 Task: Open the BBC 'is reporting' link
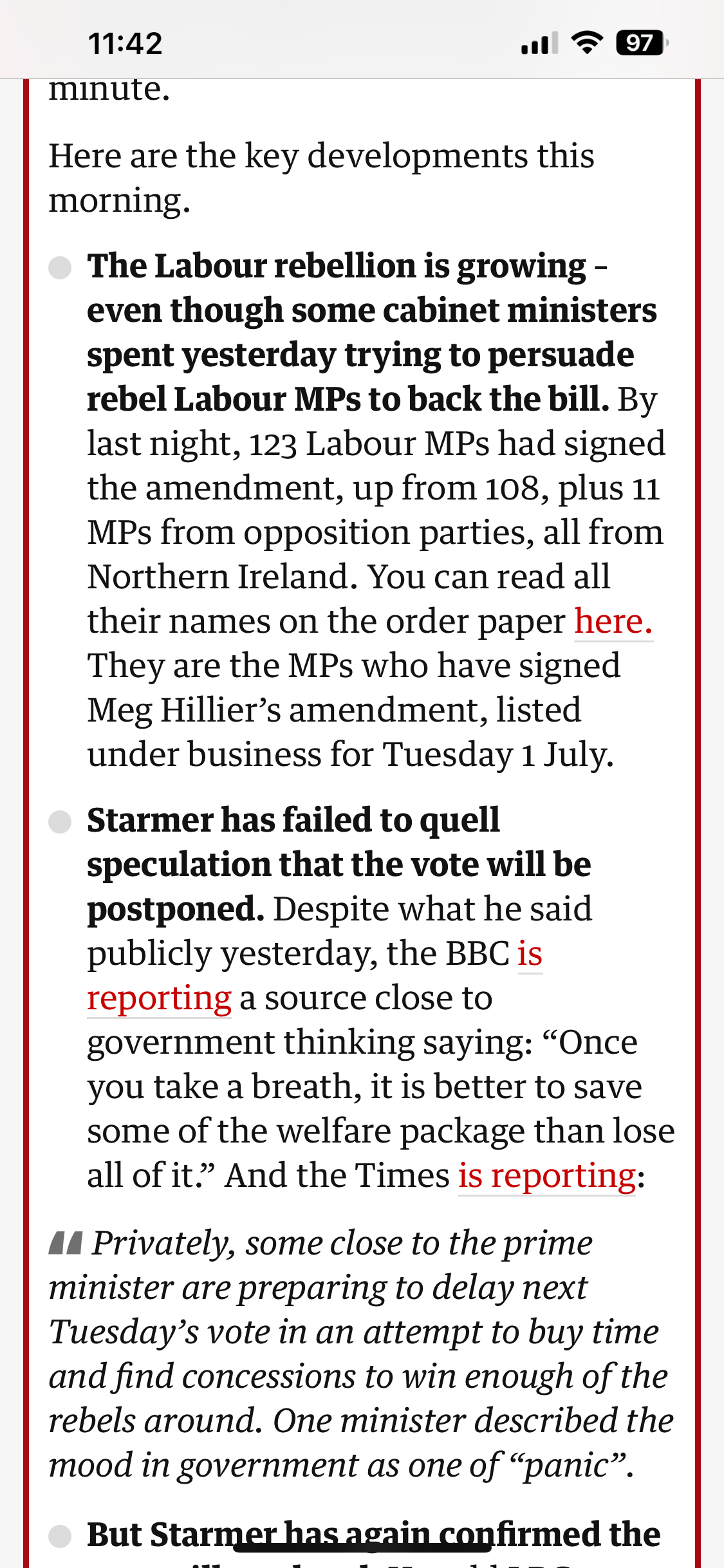pos(159,998)
